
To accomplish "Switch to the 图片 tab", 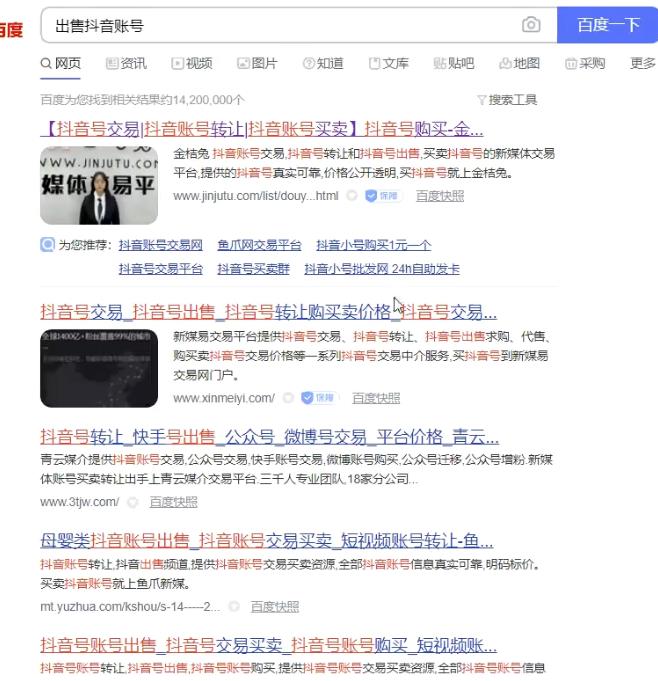I will [x=257, y=63].
